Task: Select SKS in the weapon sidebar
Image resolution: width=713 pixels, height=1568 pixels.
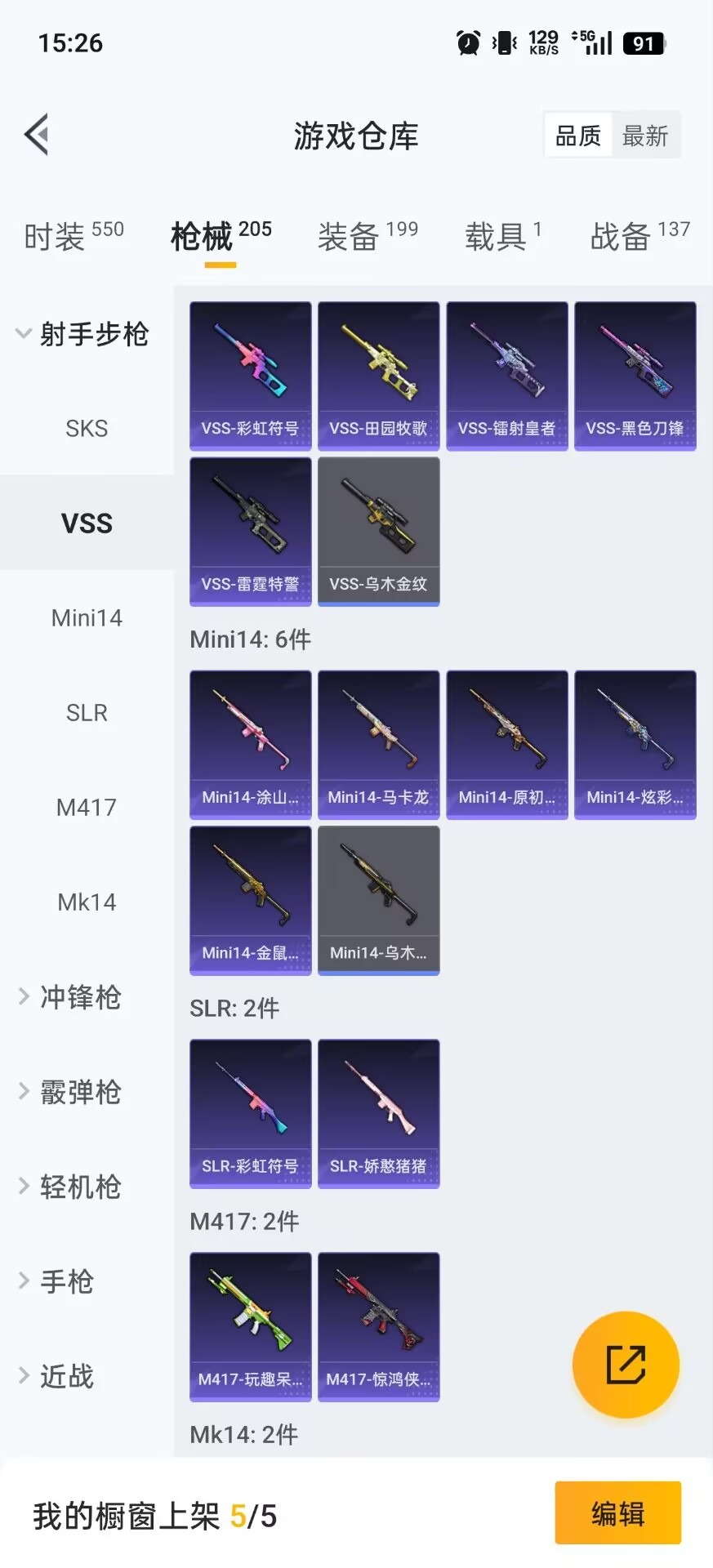Action: coord(87,428)
